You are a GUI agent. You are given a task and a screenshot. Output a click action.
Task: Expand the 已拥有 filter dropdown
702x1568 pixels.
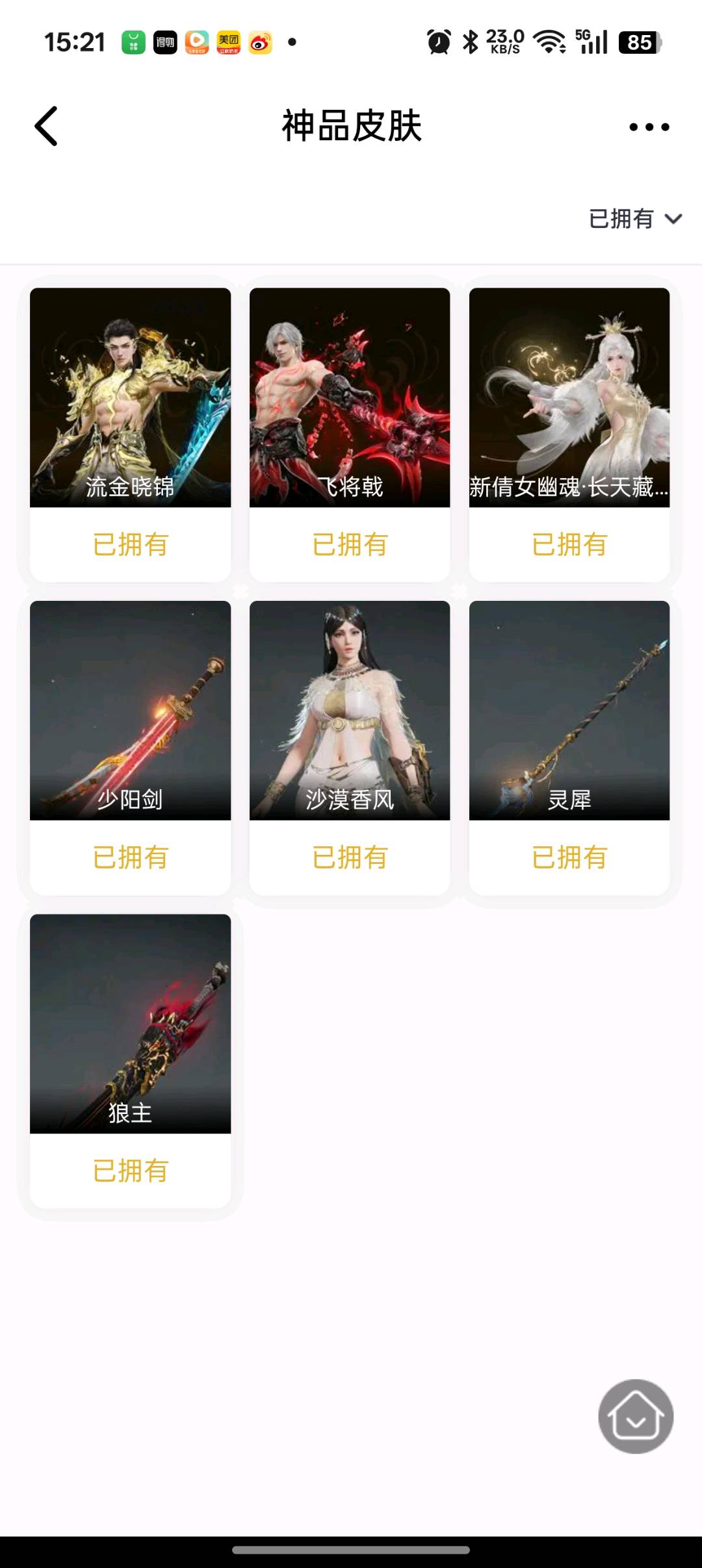click(x=634, y=219)
